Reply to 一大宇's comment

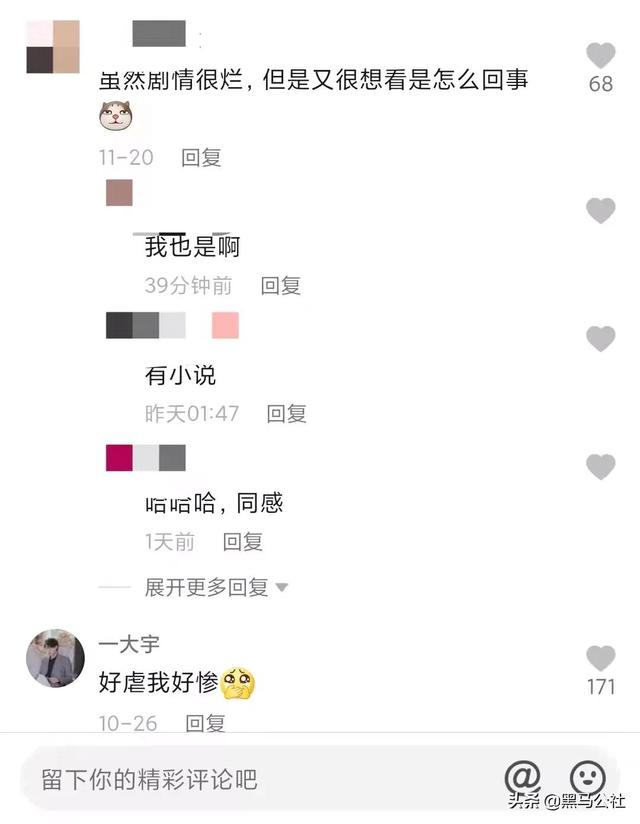coord(205,723)
